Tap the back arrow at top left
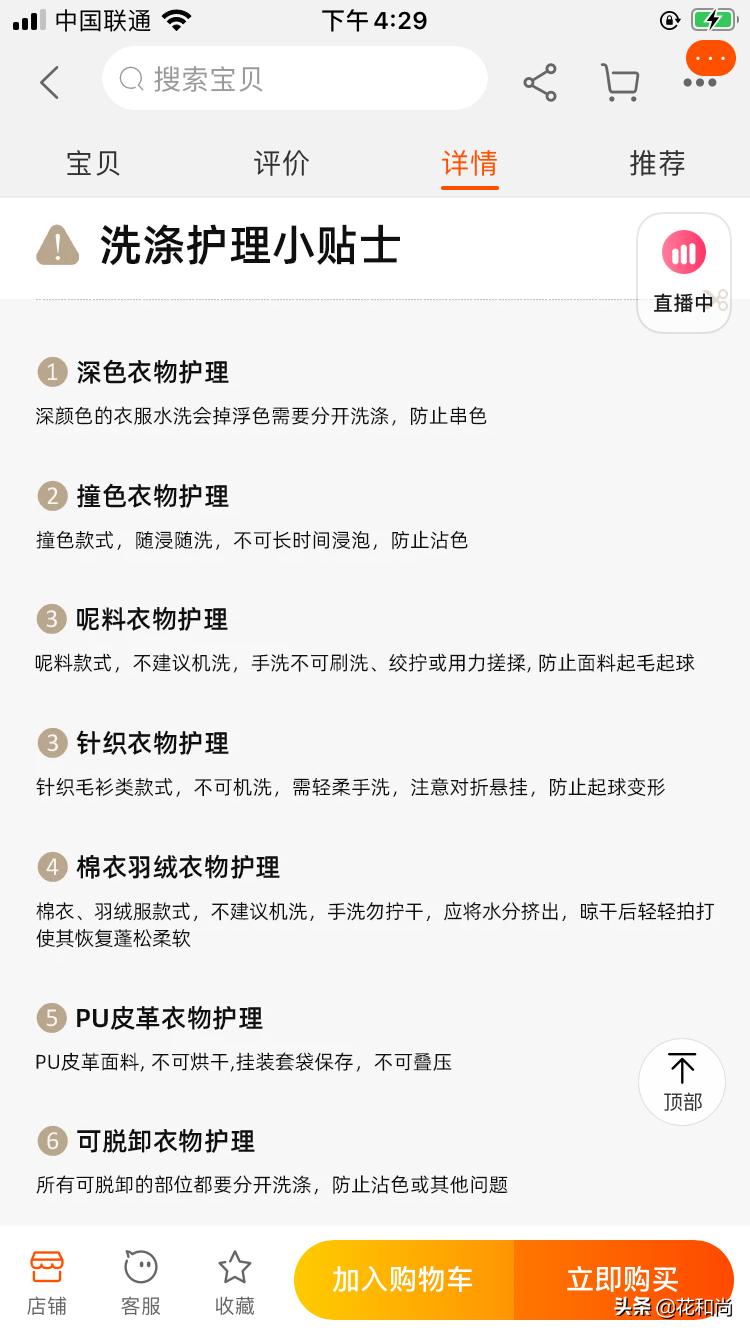Screen dimensions: 750x1334 pos(50,82)
